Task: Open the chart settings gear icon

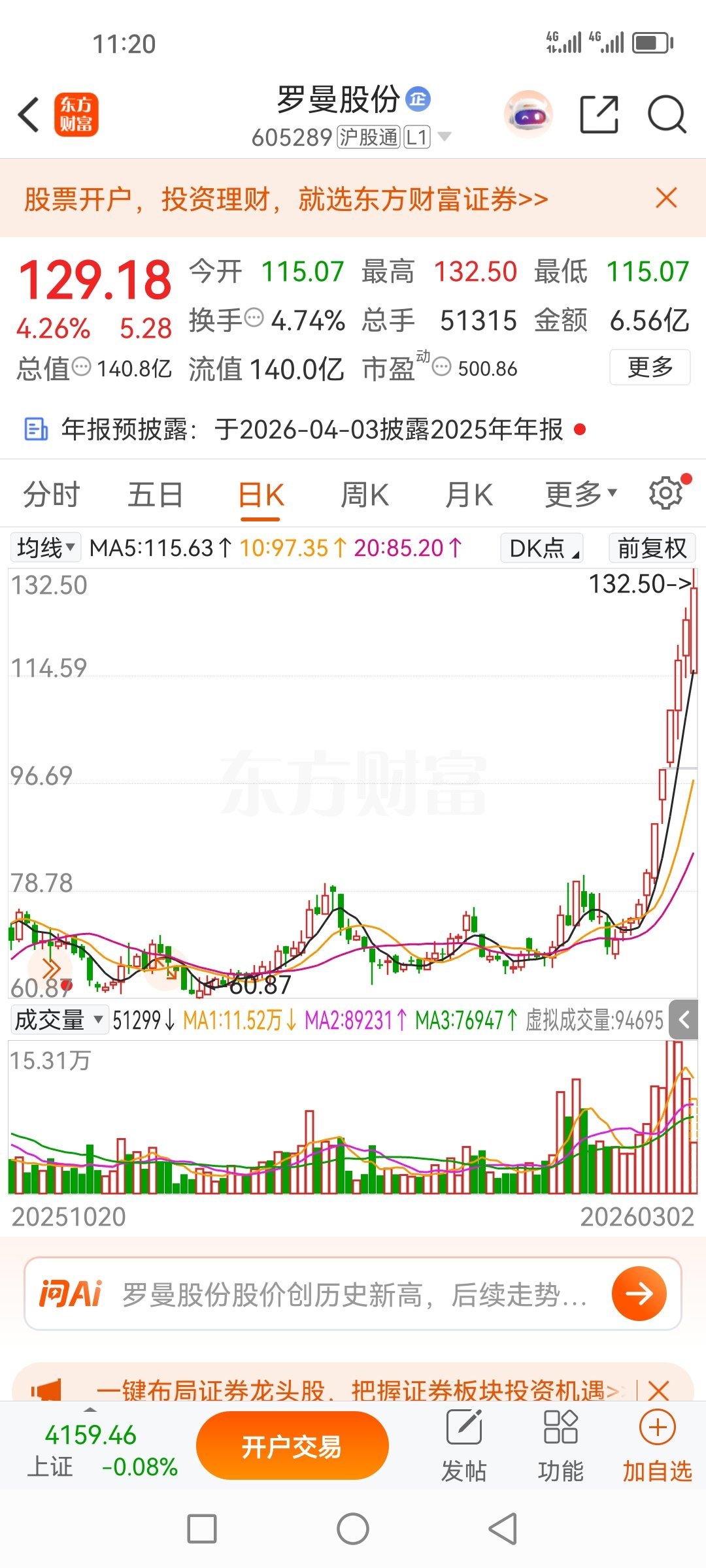Action: click(x=665, y=493)
